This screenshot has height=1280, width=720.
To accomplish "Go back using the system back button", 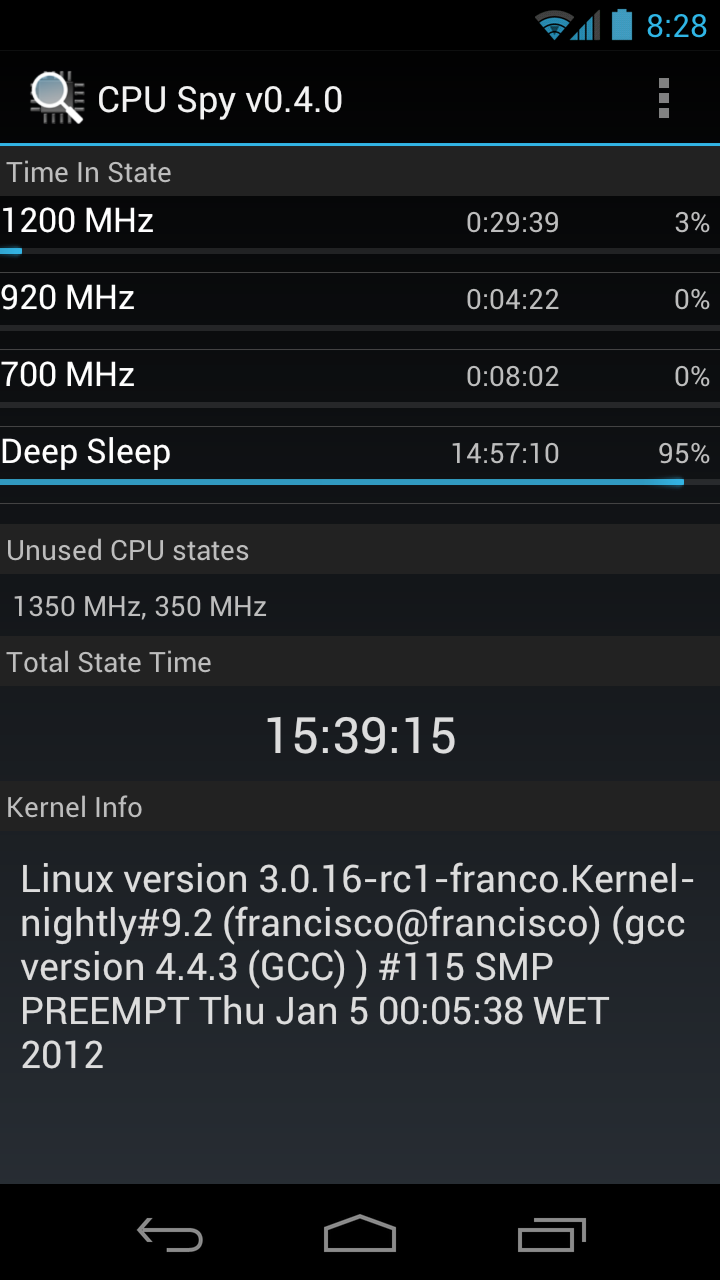I will [x=170, y=1236].
